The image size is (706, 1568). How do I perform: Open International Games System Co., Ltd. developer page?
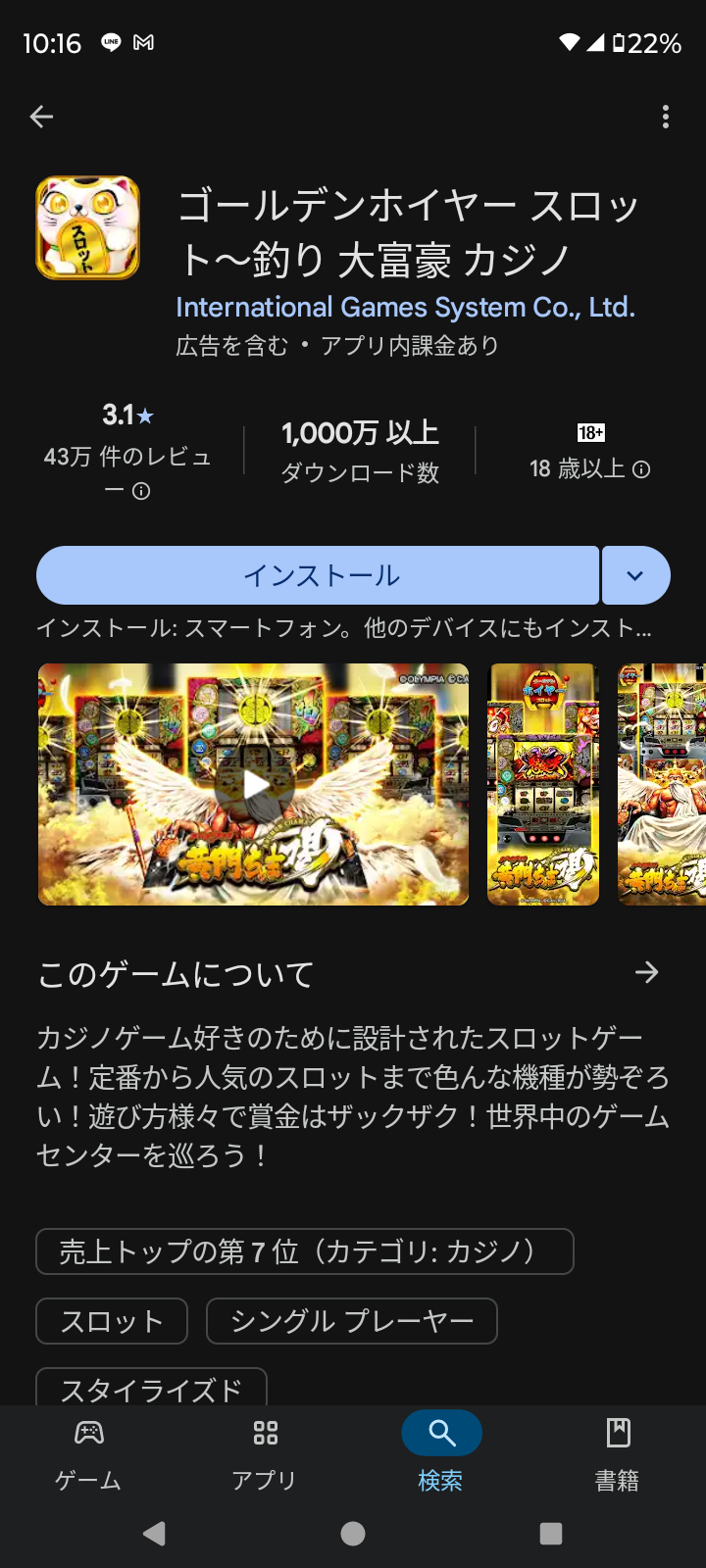click(x=405, y=308)
